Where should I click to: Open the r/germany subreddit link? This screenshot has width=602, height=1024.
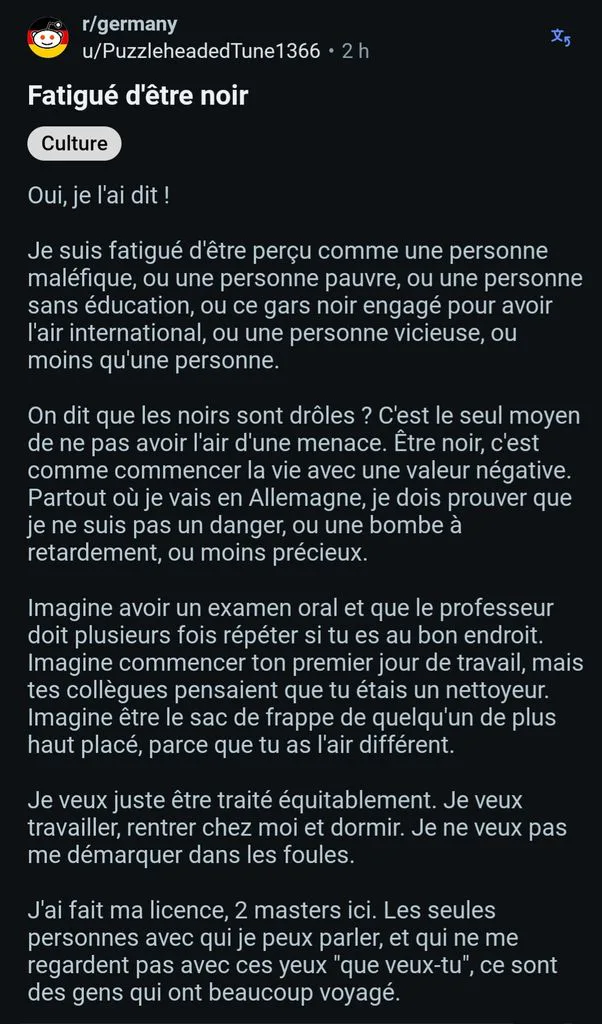[129, 25]
